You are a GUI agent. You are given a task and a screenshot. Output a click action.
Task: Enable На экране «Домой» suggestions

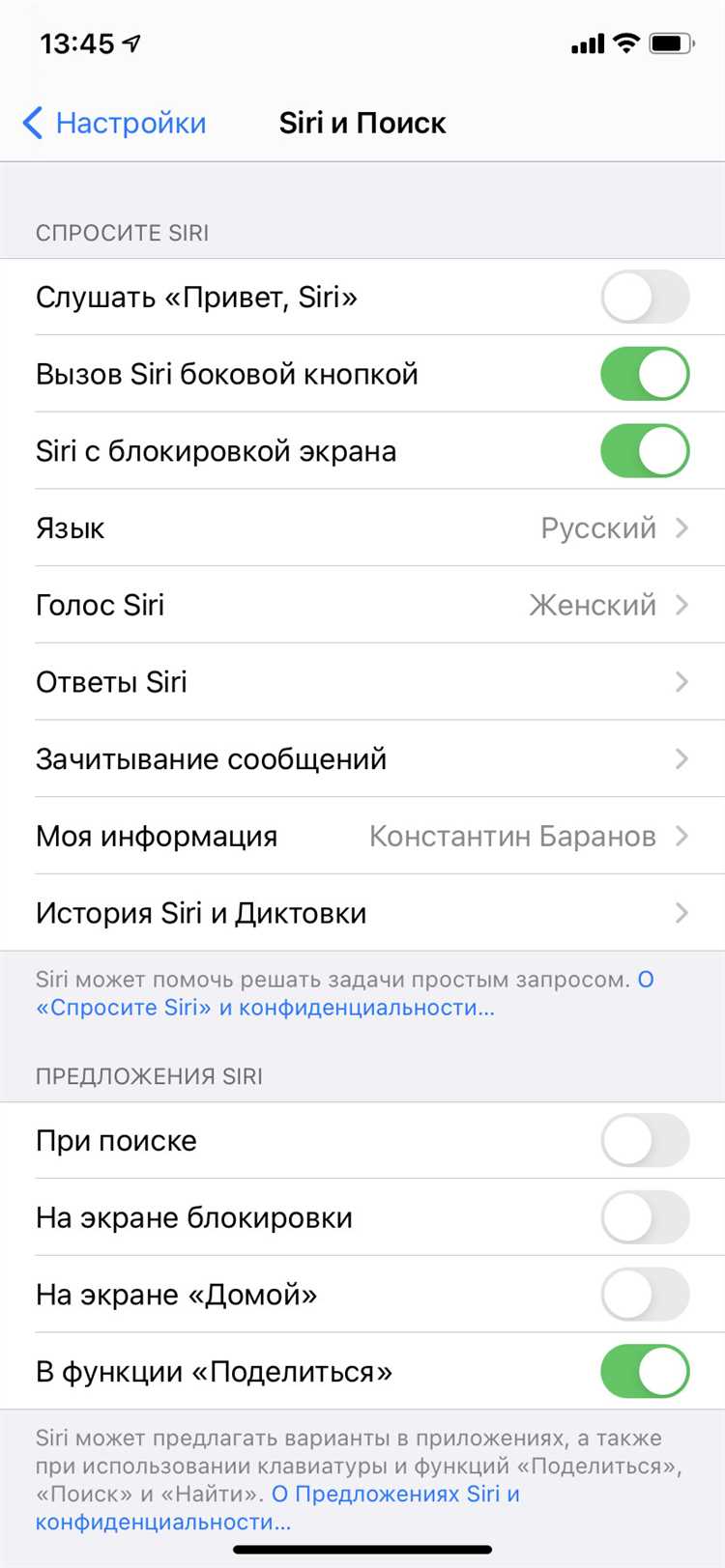coord(645,1295)
